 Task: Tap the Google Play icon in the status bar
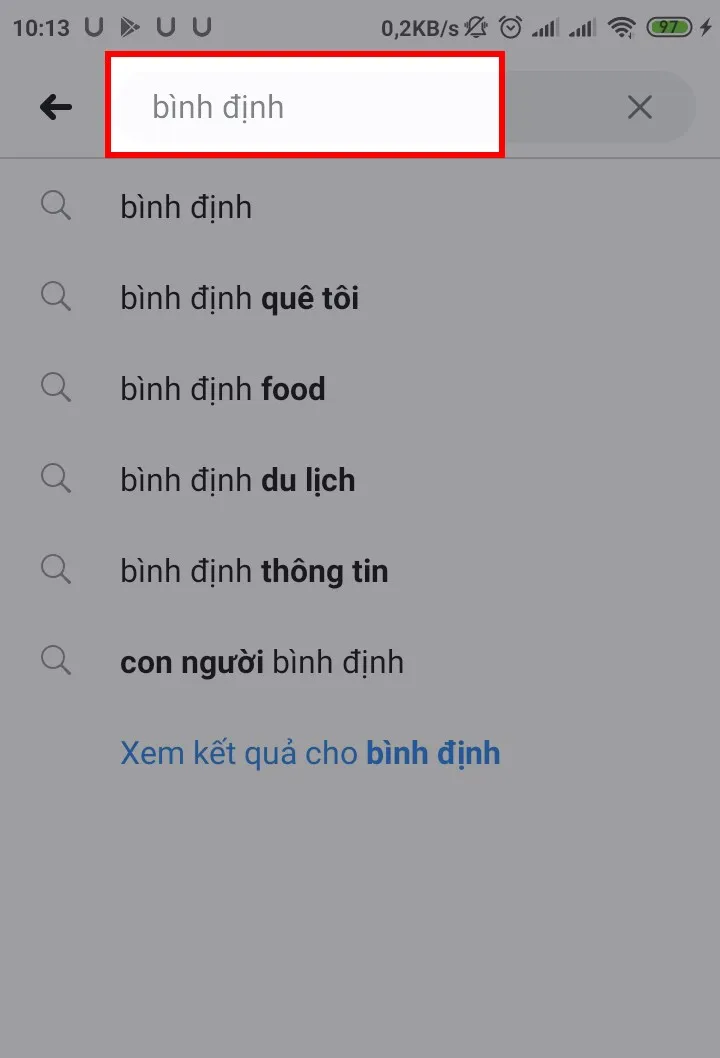(130, 28)
